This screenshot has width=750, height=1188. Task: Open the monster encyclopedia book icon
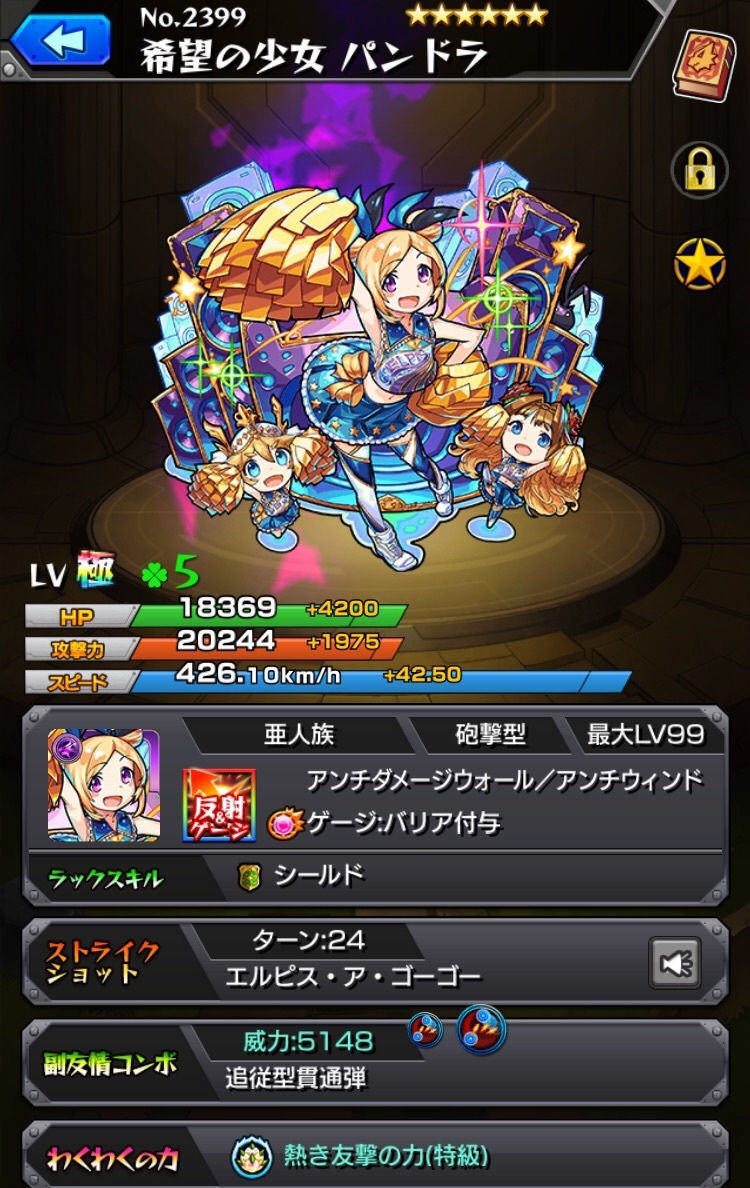[703, 65]
